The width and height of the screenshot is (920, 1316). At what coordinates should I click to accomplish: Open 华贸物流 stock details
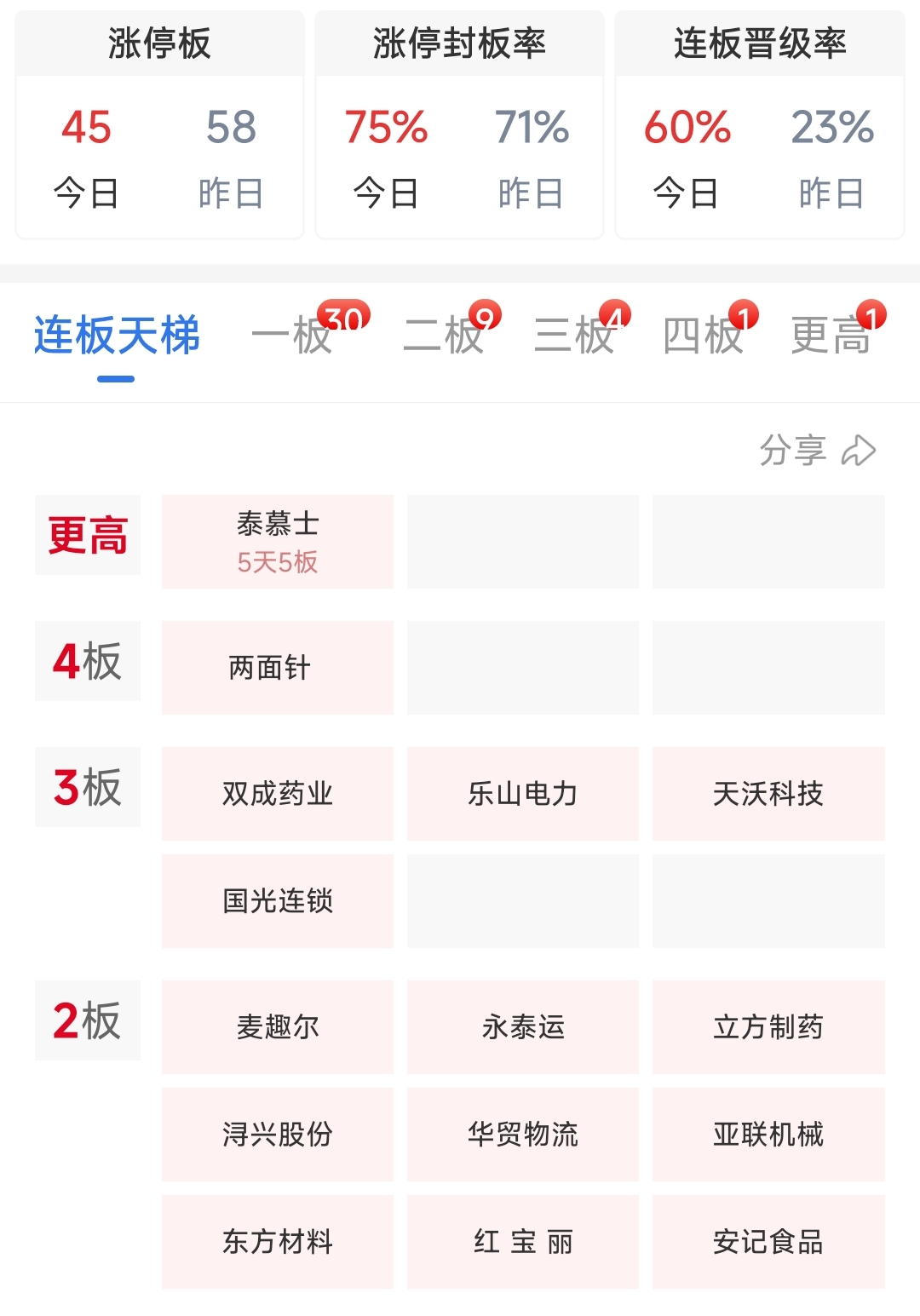click(523, 1135)
